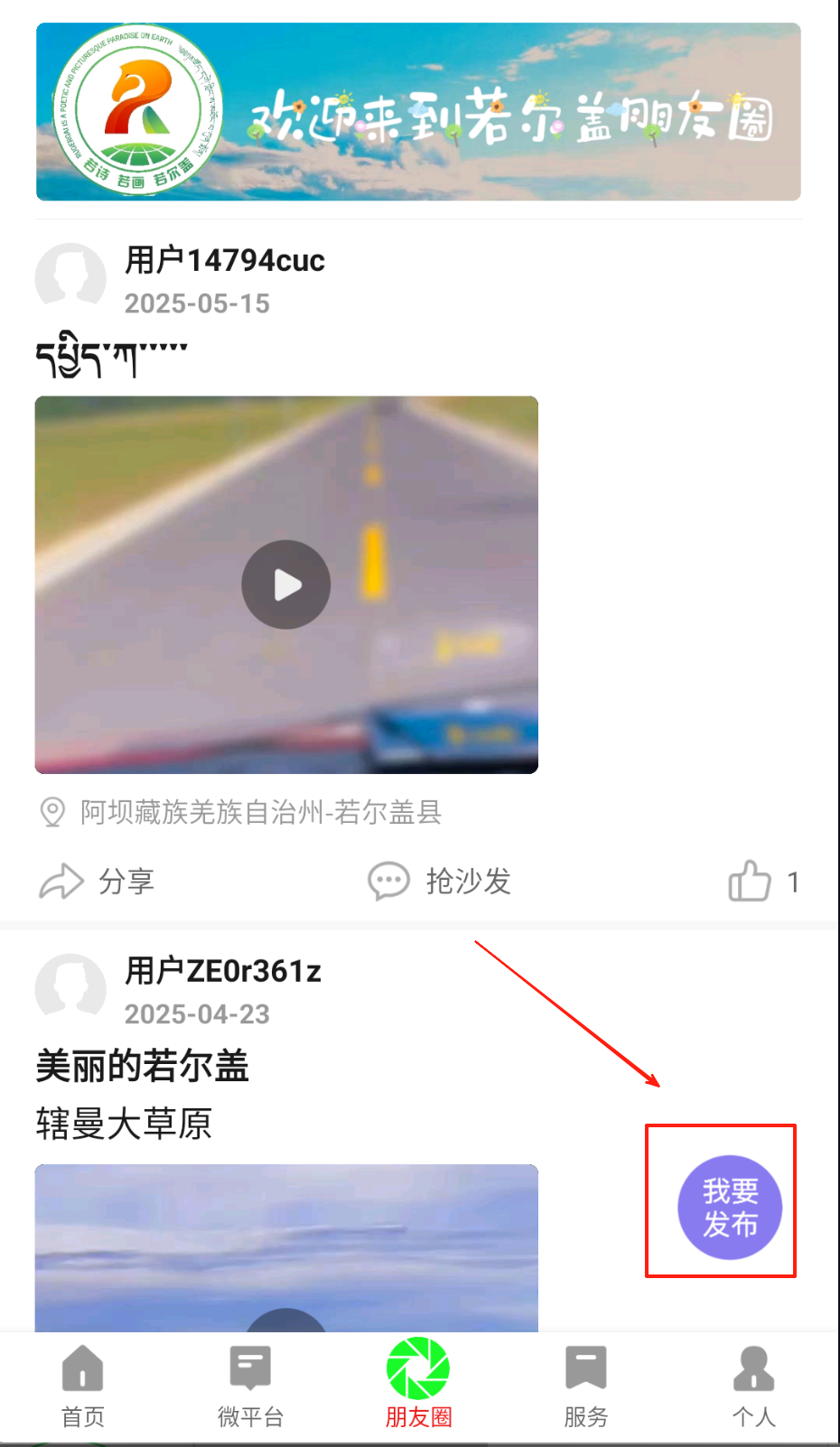Open location tag 阿坝藏族羌族自治州-若尔盖县
This screenshot has height=1447, width=840.
[x=260, y=812]
